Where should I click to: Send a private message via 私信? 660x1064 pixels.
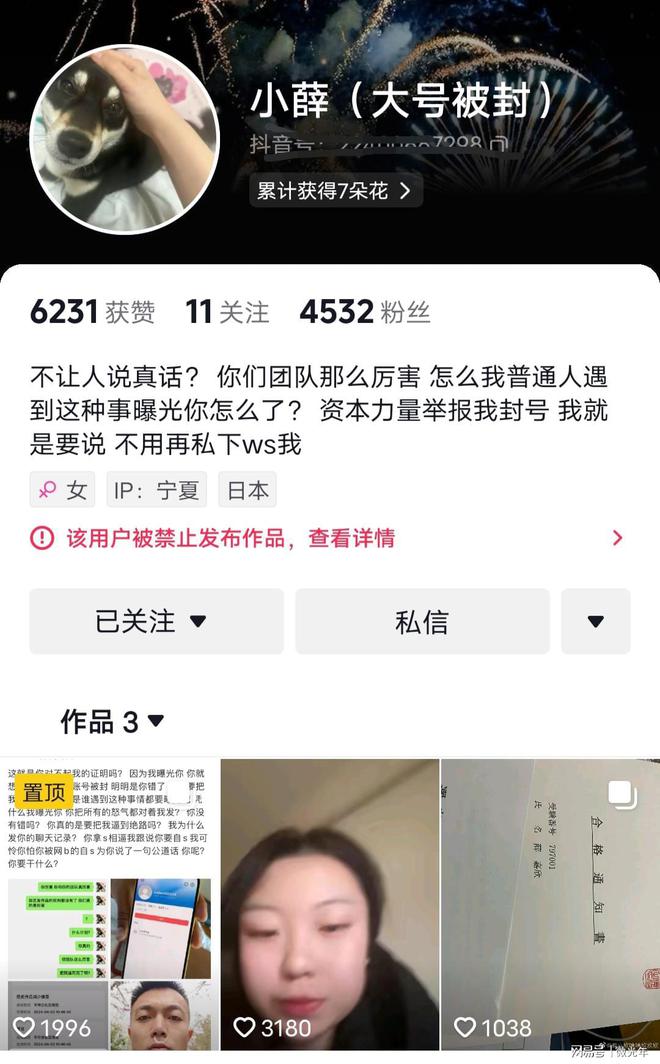(x=422, y=621)
